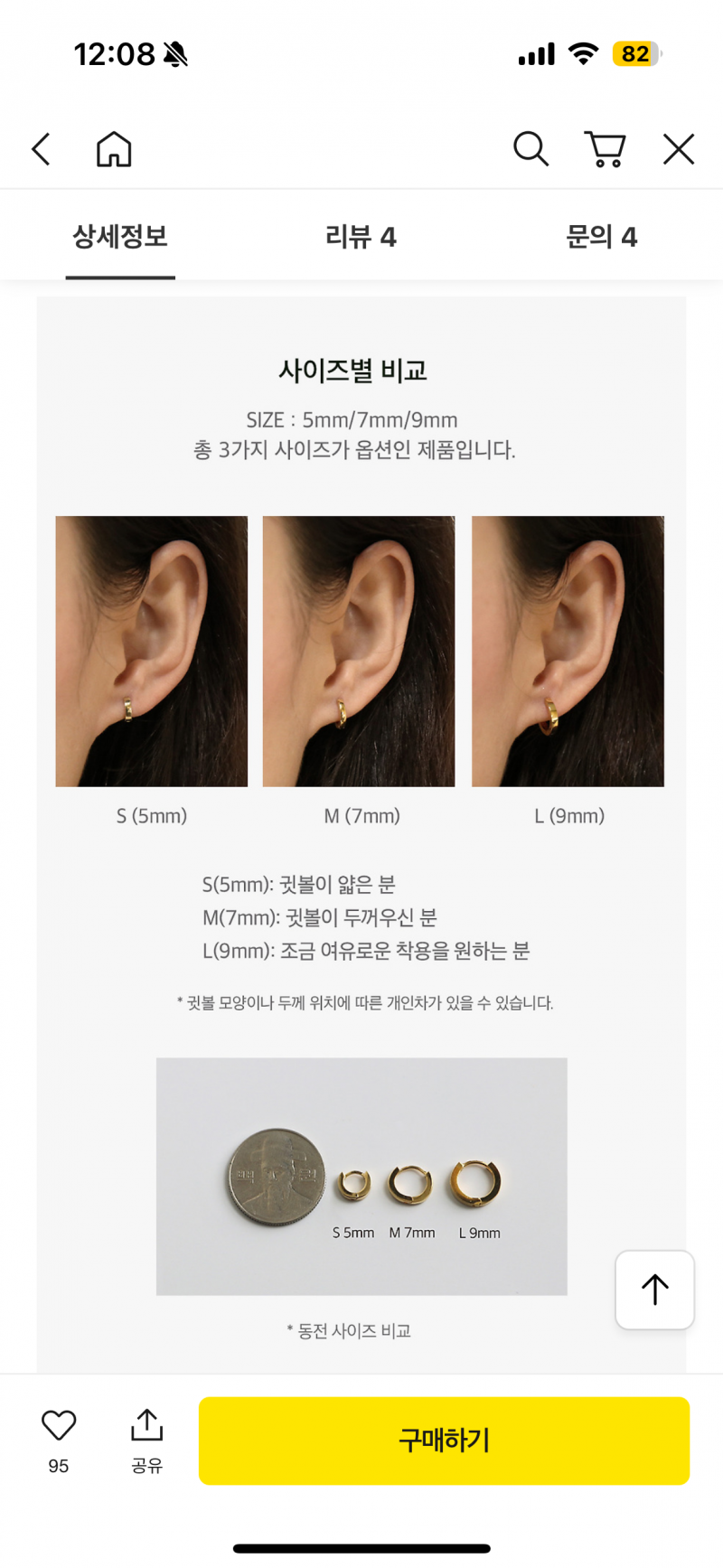Tap the 구매하기 purchase button
Image resolution: width=723 pixels, height=1568 pixels.
tap(444, 1441)
